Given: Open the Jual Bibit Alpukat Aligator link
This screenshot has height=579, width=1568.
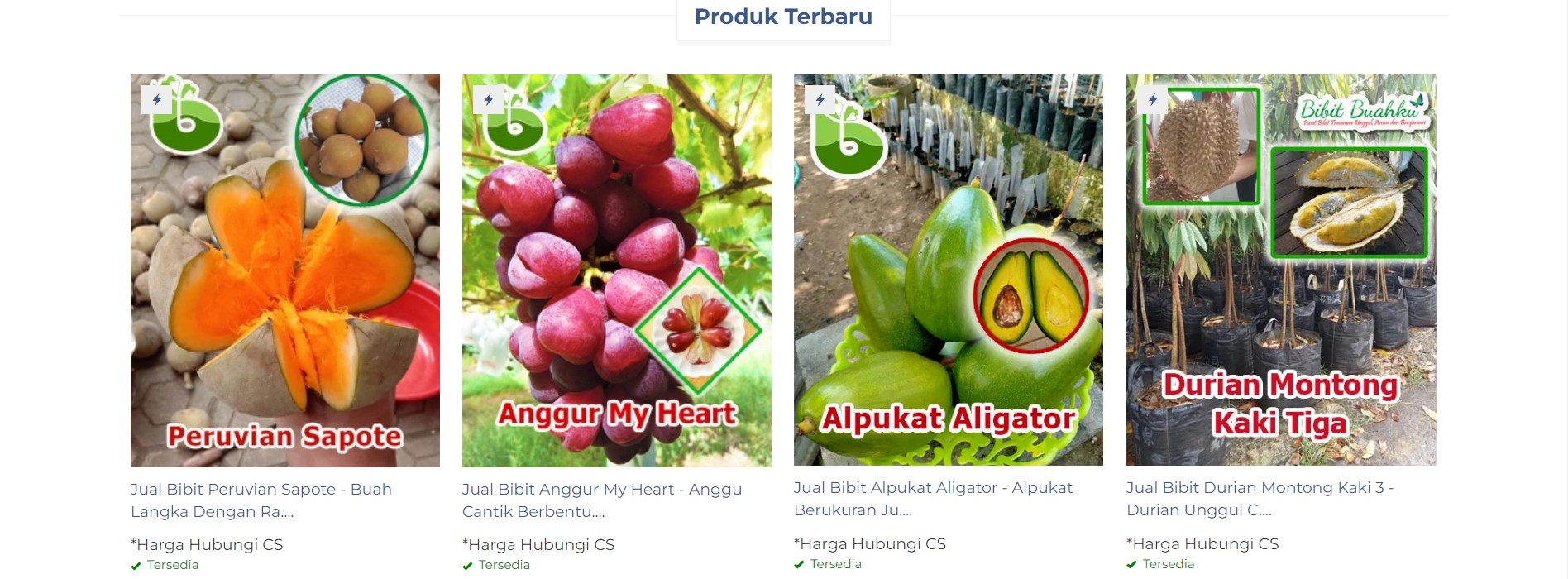Looking at the screenshot, I should (x=933, y=498).
